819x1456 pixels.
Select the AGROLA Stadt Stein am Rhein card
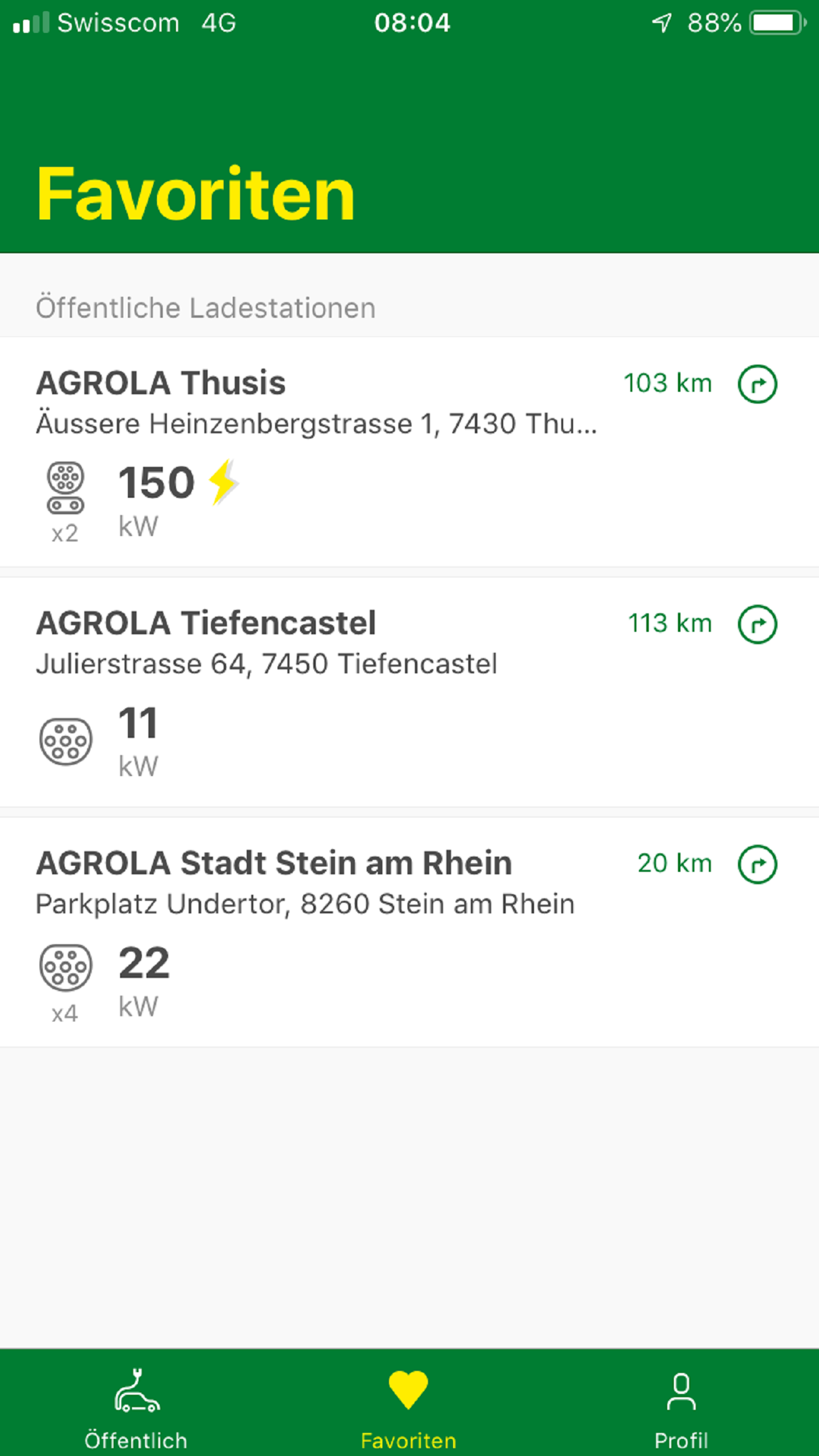[x=317, y=932]
